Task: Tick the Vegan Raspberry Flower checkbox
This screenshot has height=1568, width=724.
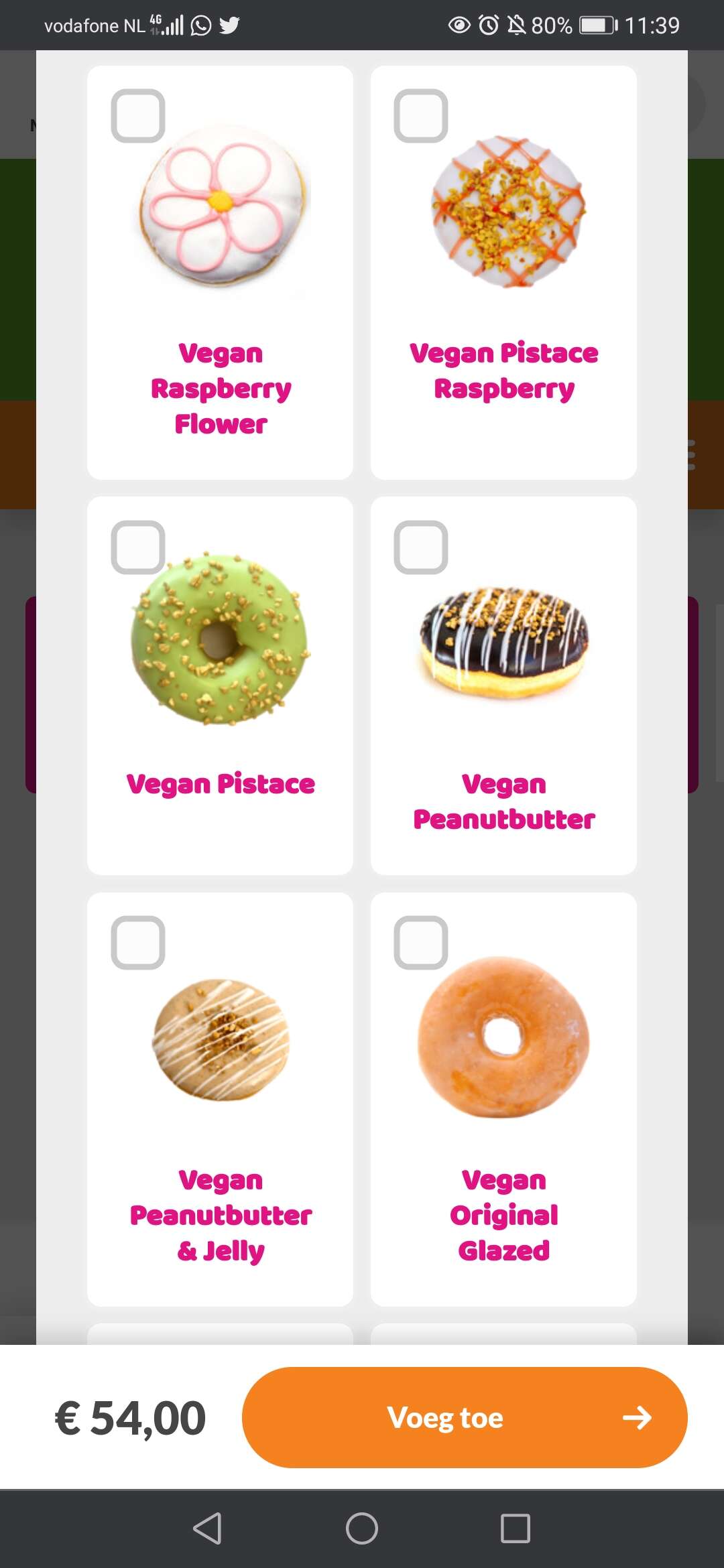Action: coord(138,116)
